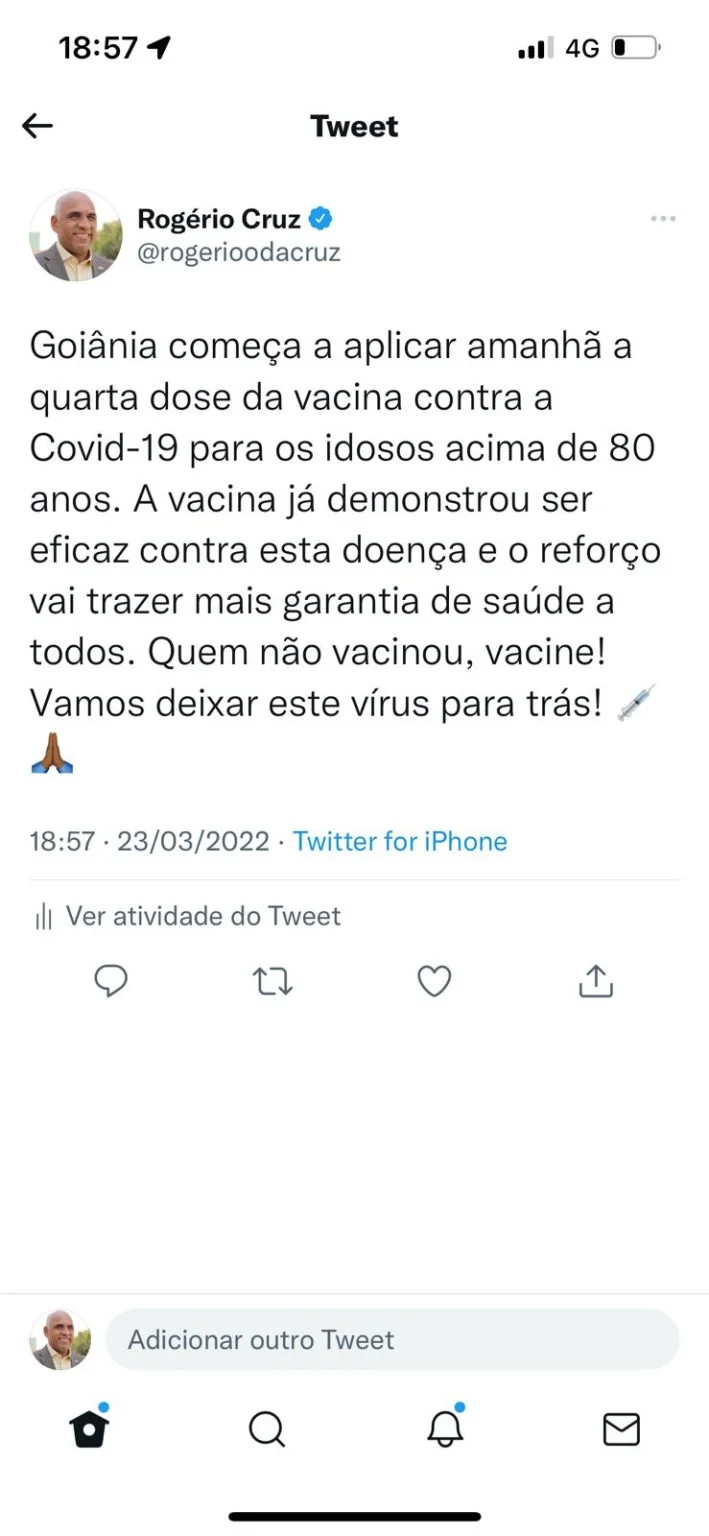Open the notifications bell tab
Image resolution: width=709 pixels, height=1536 pixels.
[445, 1428]
